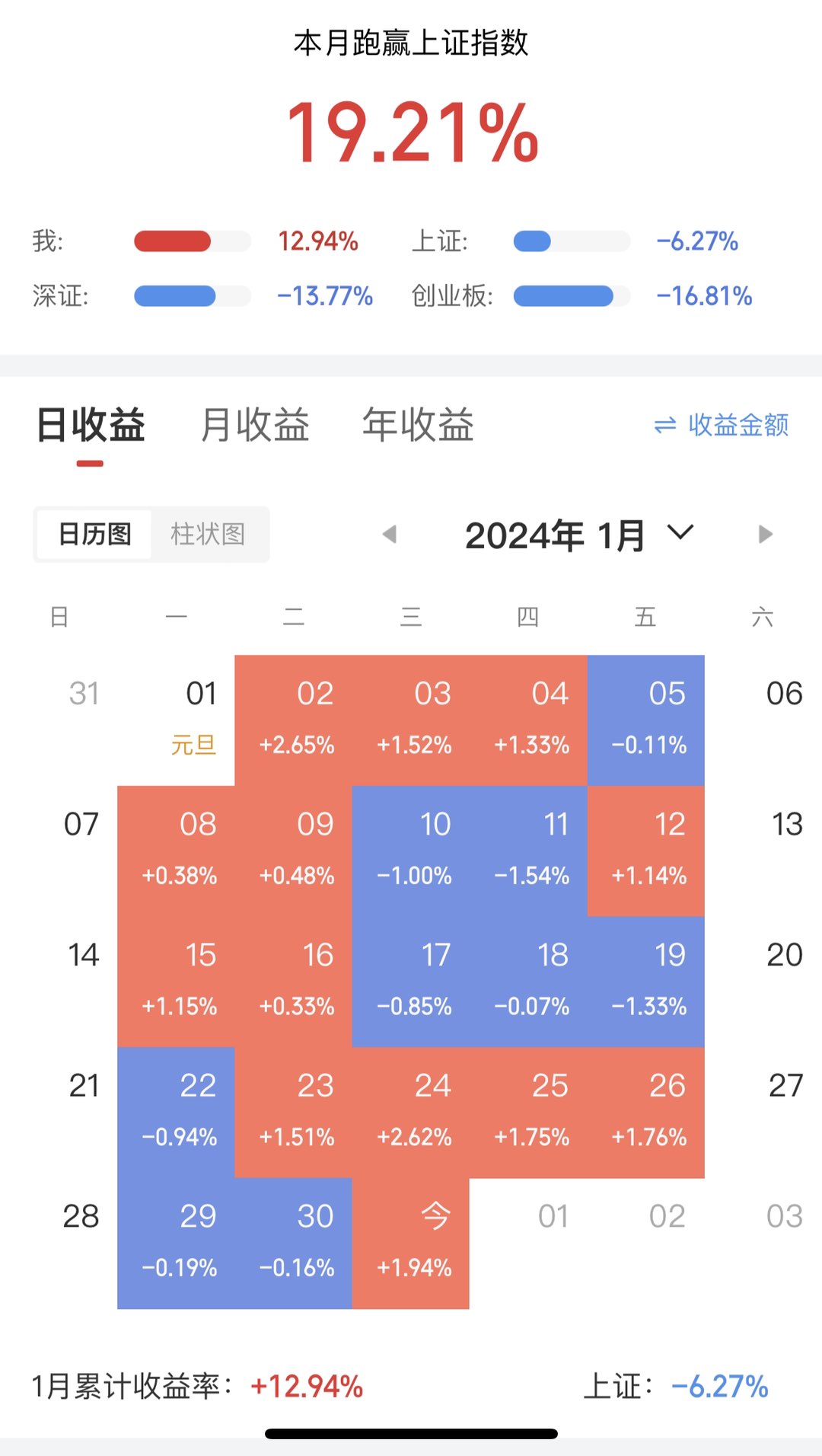This screenshot has width=822, height=1456.
Task: View details for January 05 (−0.11%)
Action: point(646,720)
